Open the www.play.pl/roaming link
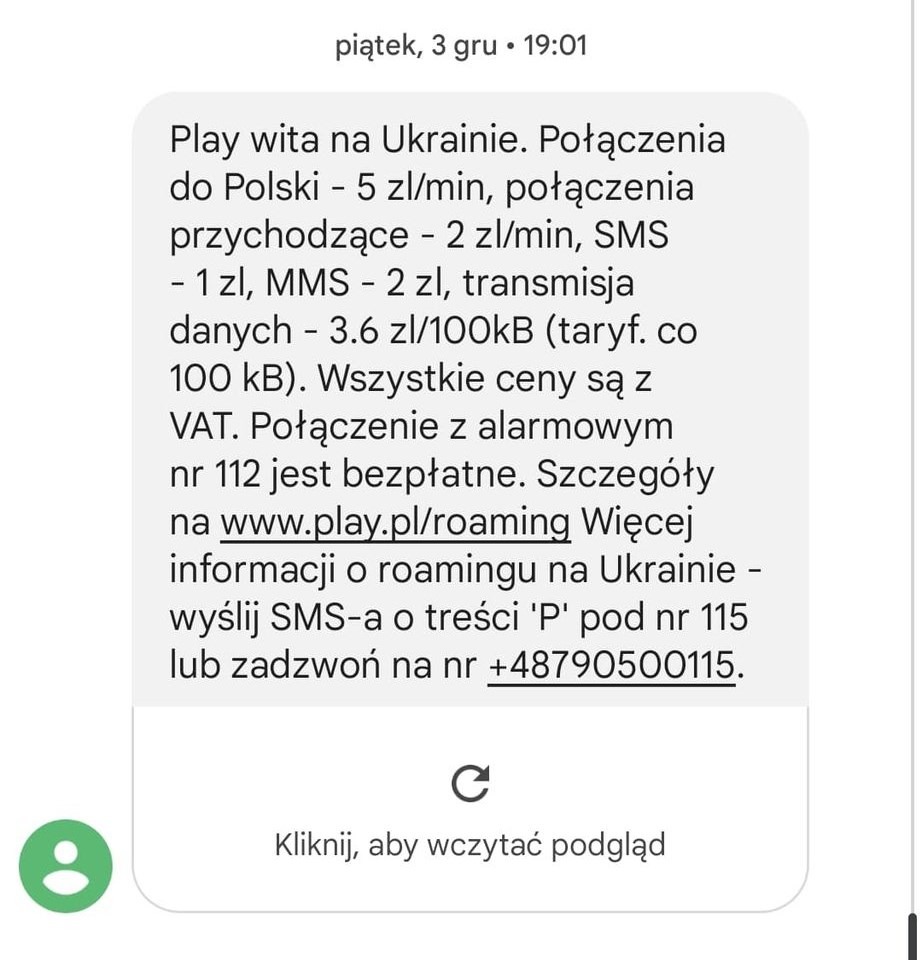922x960 pixels. [x=394, y=522]
